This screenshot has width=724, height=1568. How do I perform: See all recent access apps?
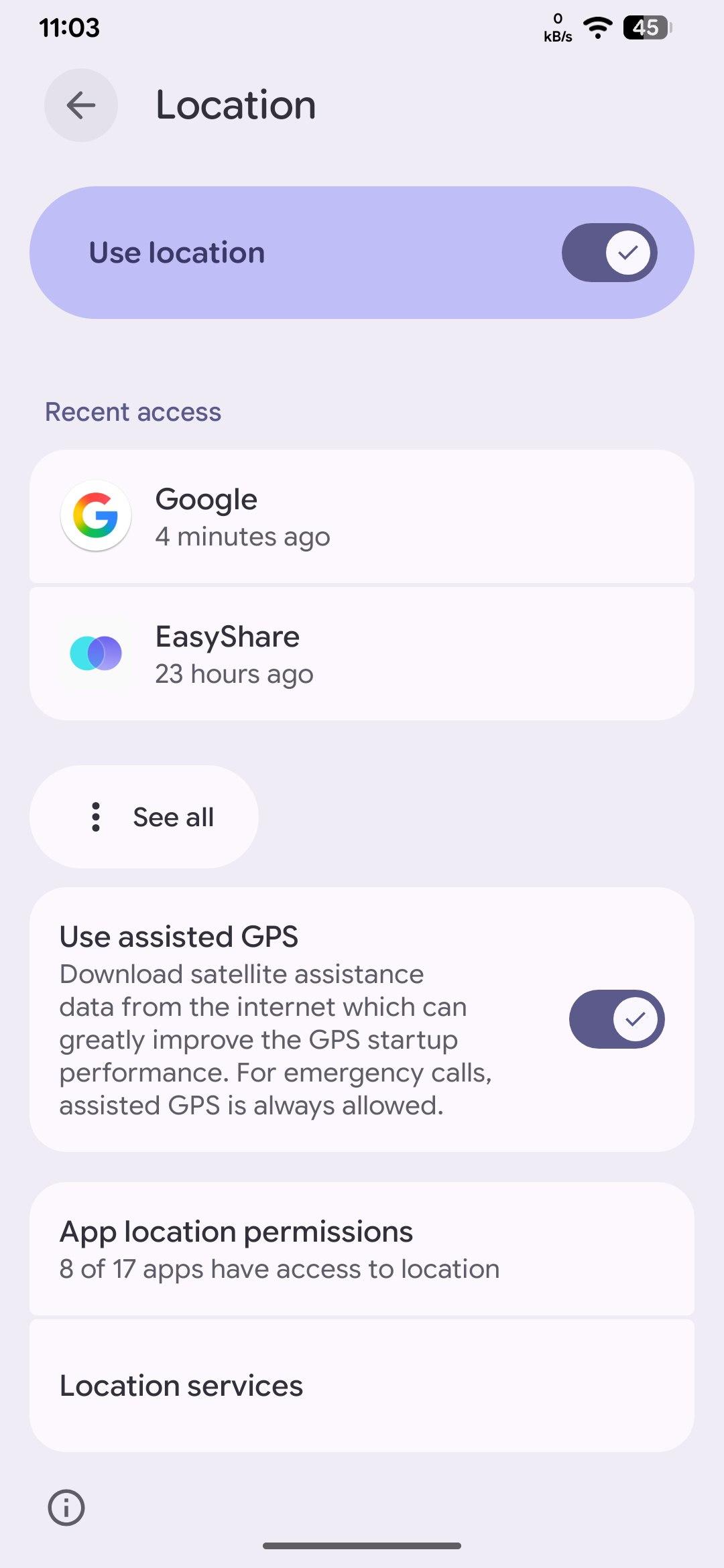click(x=144, y=817)
